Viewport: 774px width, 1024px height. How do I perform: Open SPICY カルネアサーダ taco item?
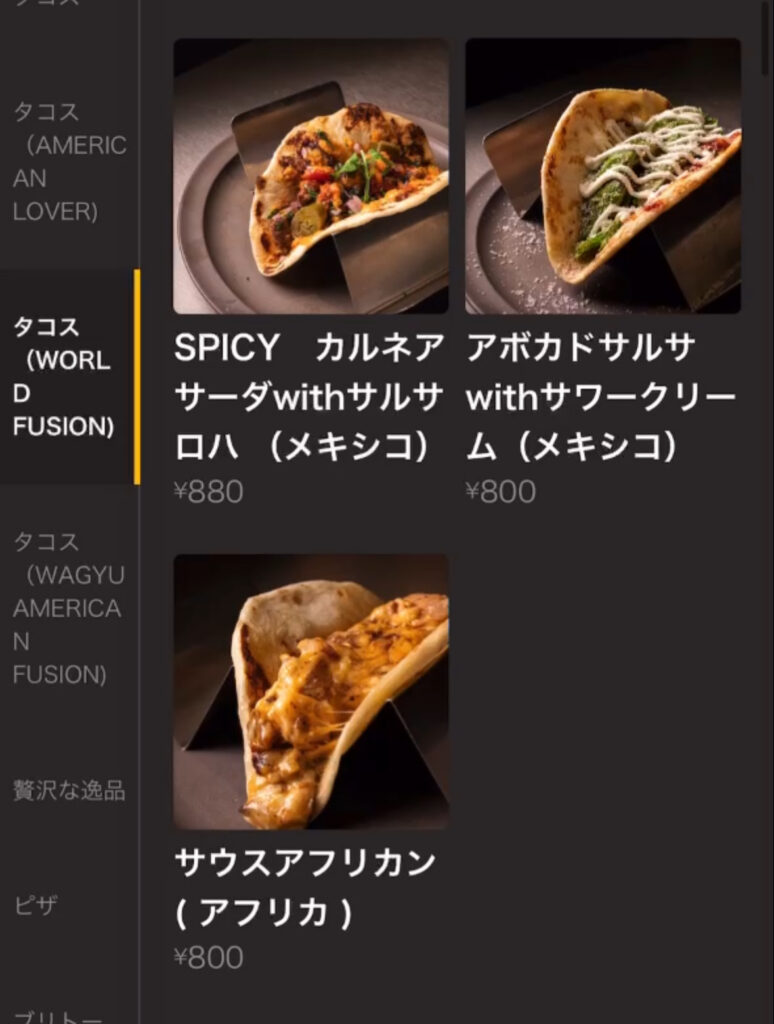pyautogui.click(x=311, y=176)
